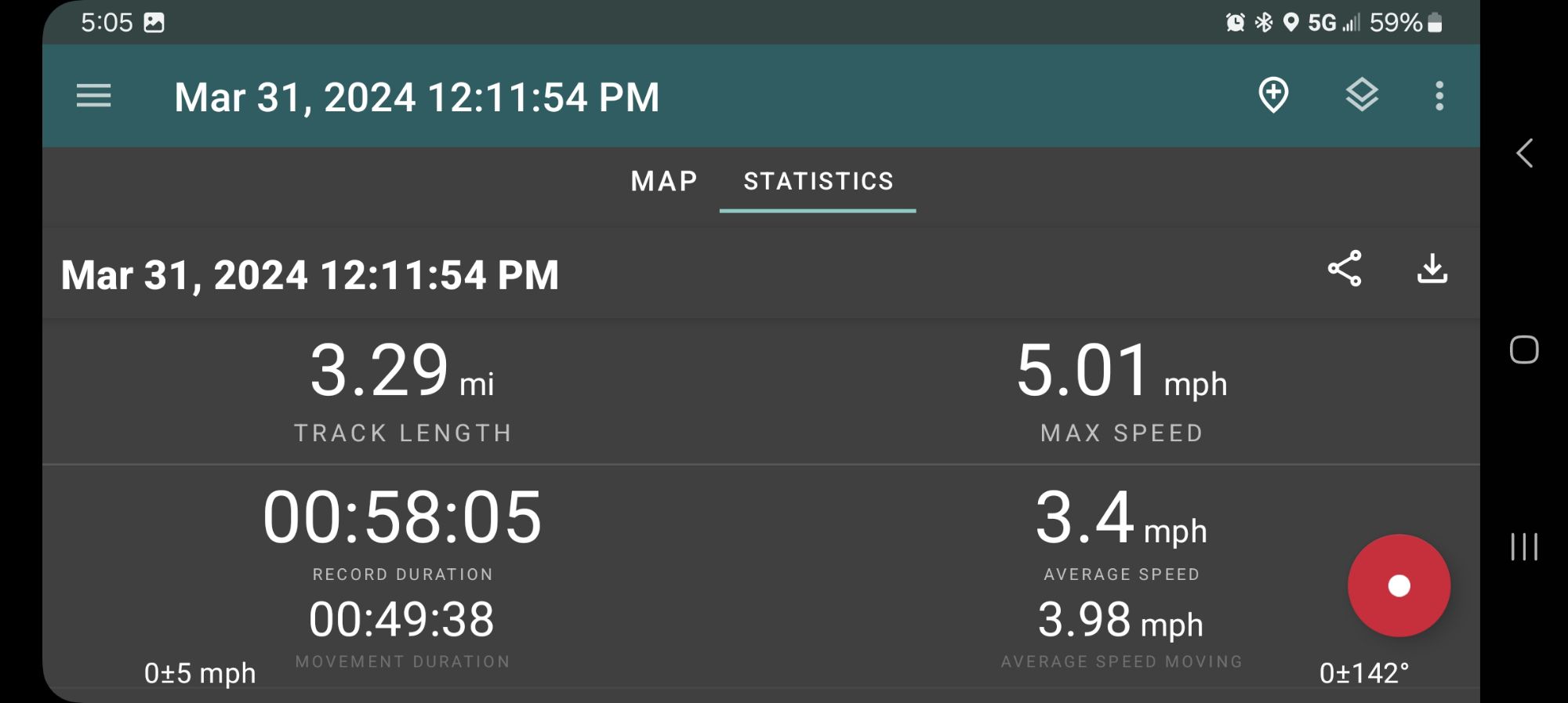The height and width of the screenshot is (703, 1568).
Task: Return to the home screen
Action: click(1524, 350)
